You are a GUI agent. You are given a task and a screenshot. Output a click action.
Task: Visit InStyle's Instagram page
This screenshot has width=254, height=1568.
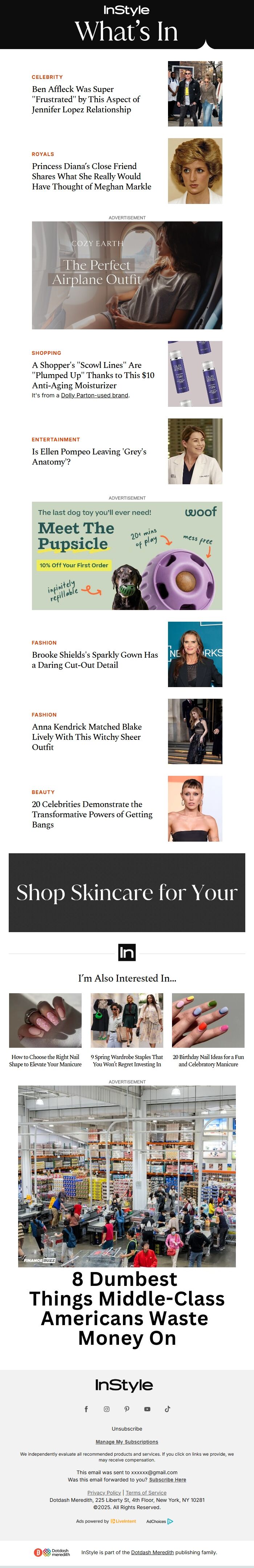coord(106,1409)
